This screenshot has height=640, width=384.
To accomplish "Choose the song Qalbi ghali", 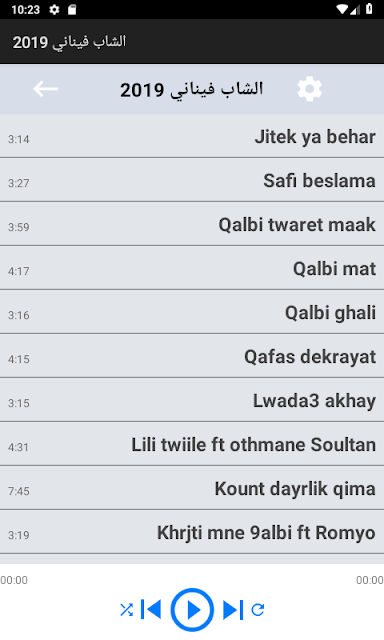I will coord(192,312).
